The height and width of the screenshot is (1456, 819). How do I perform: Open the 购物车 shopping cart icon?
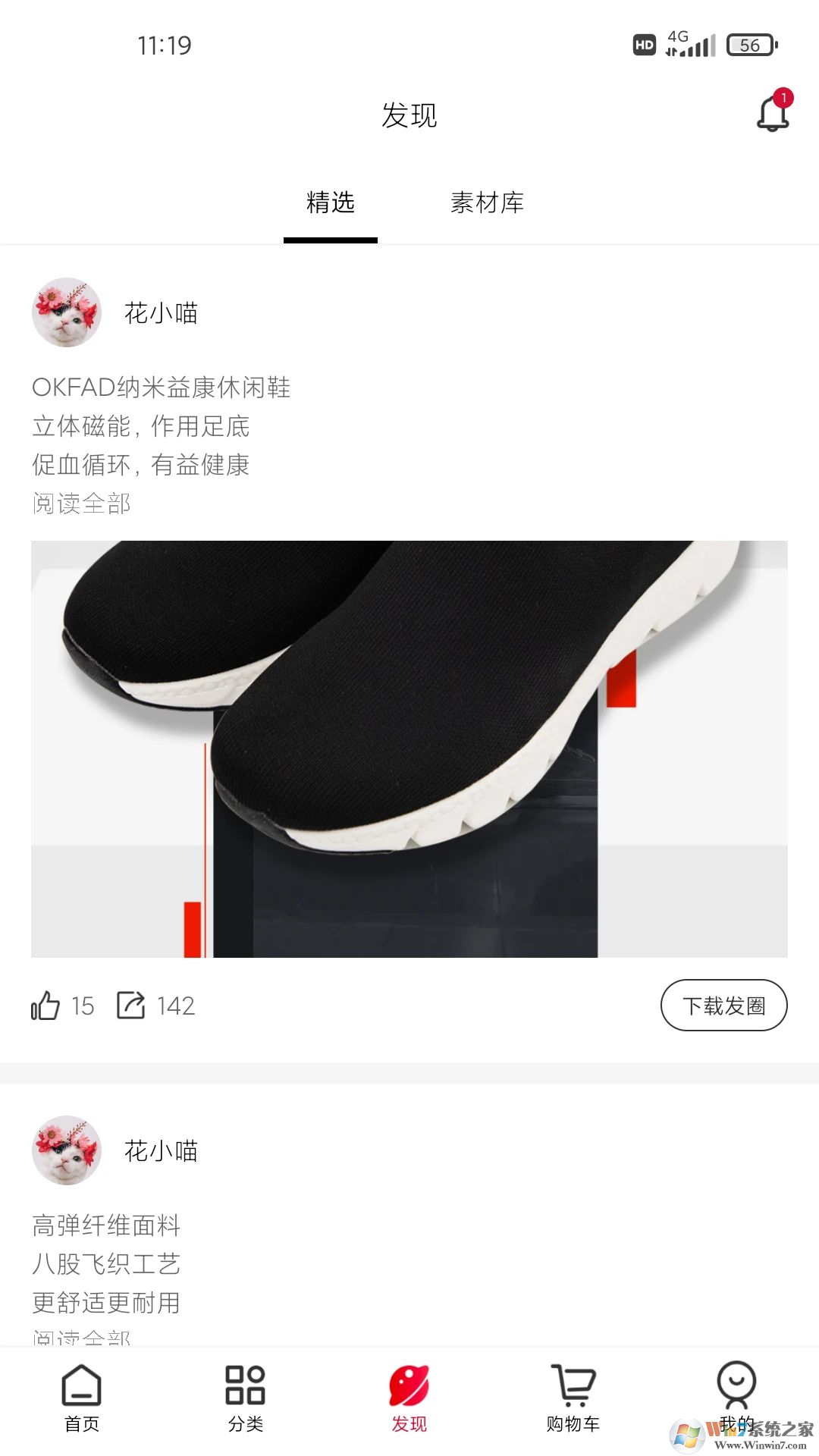coord(573,1395)
